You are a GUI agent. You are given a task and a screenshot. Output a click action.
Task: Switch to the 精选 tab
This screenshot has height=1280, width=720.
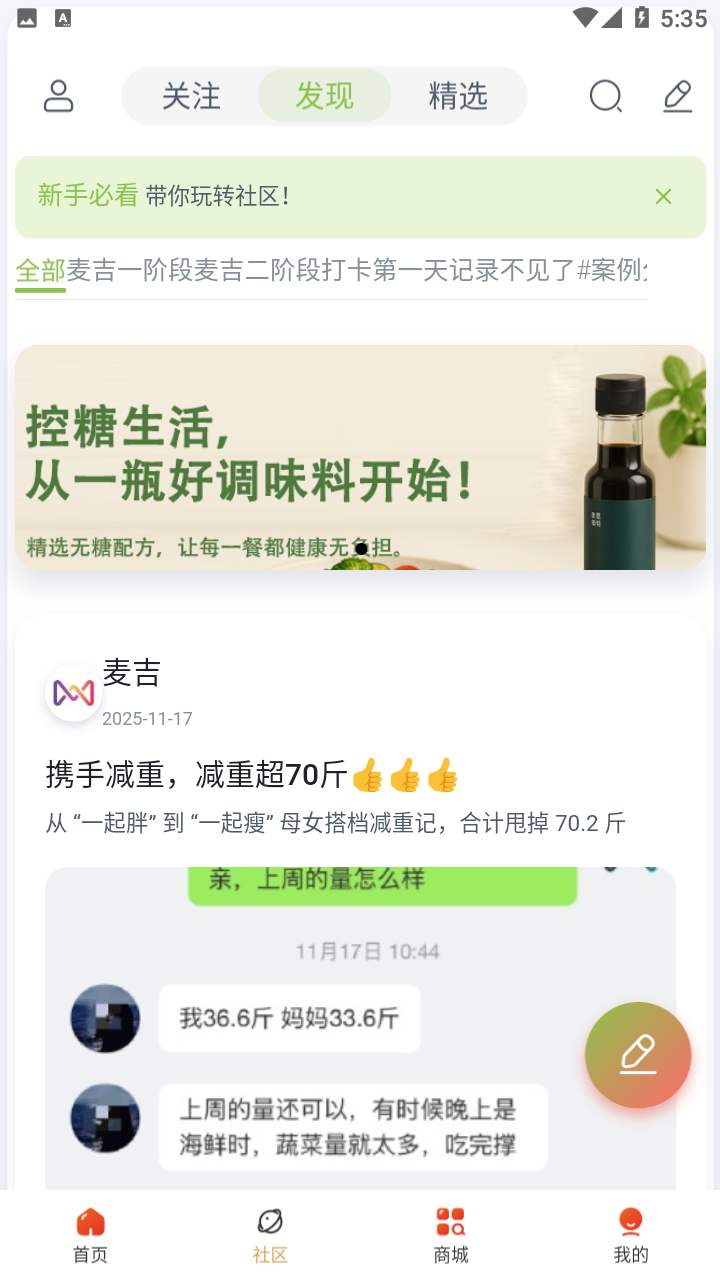point(459,96)
